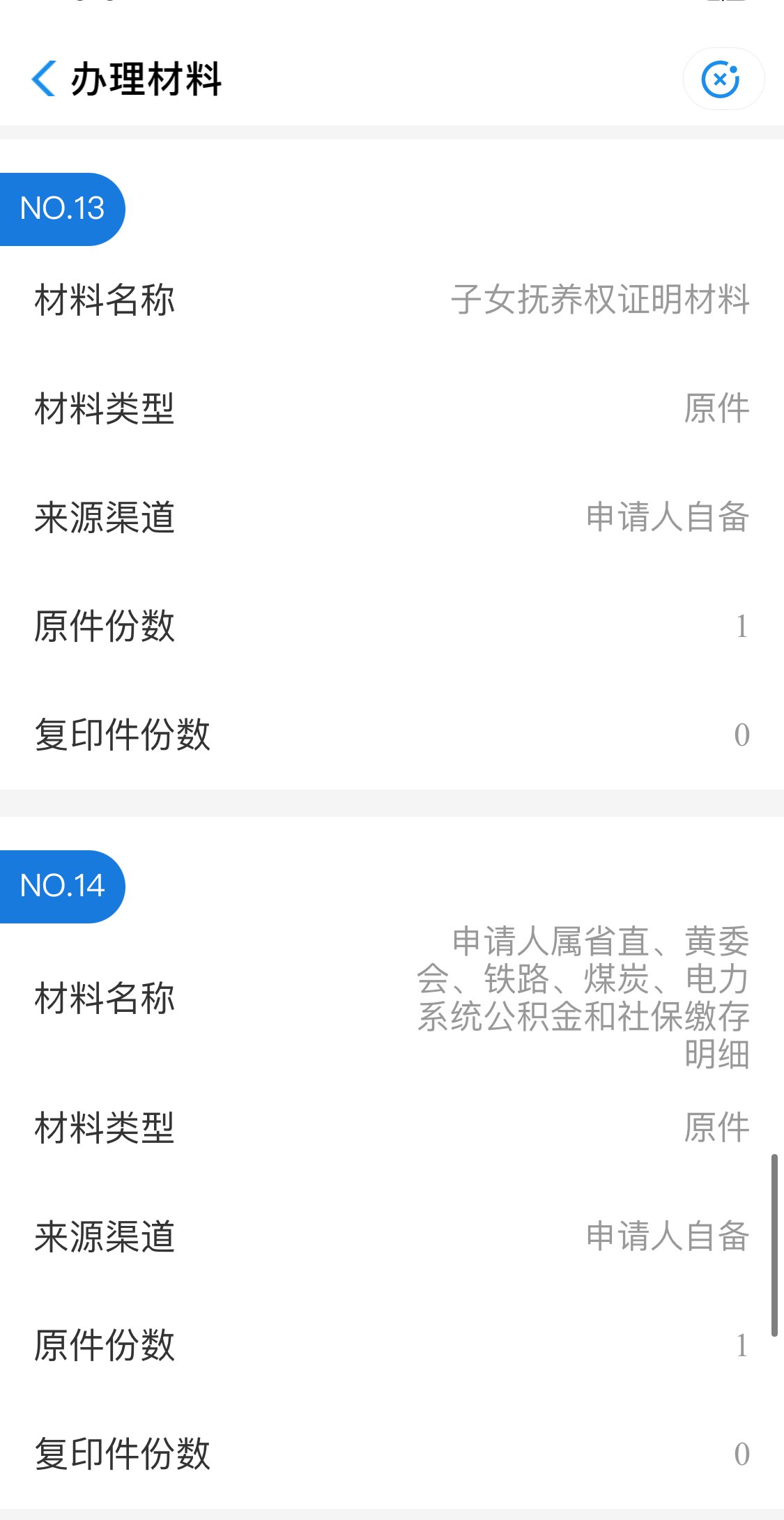784x1520 pixels.
Task: Go back from 办理材料 page
Action: click(44, 79)
